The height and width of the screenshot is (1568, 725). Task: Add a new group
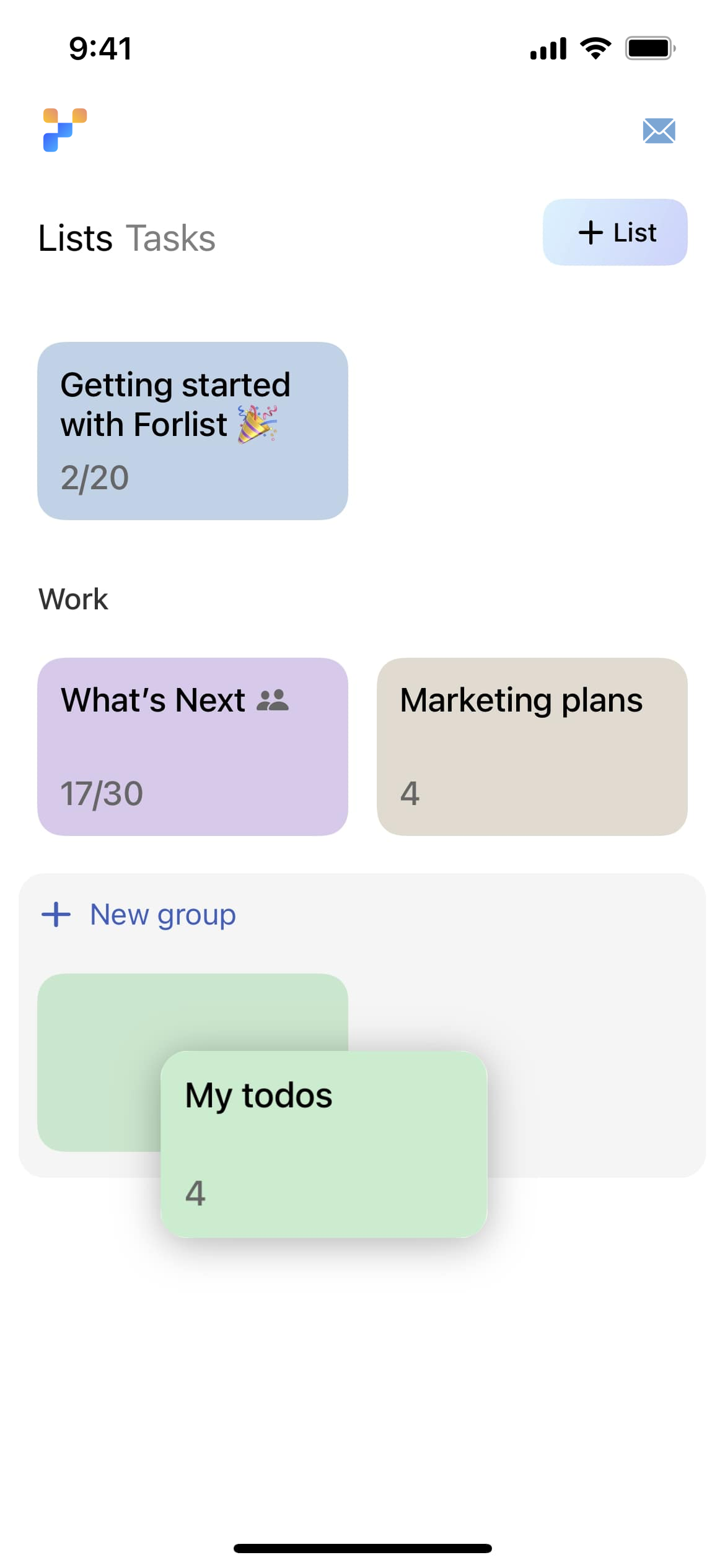[139, 915]
